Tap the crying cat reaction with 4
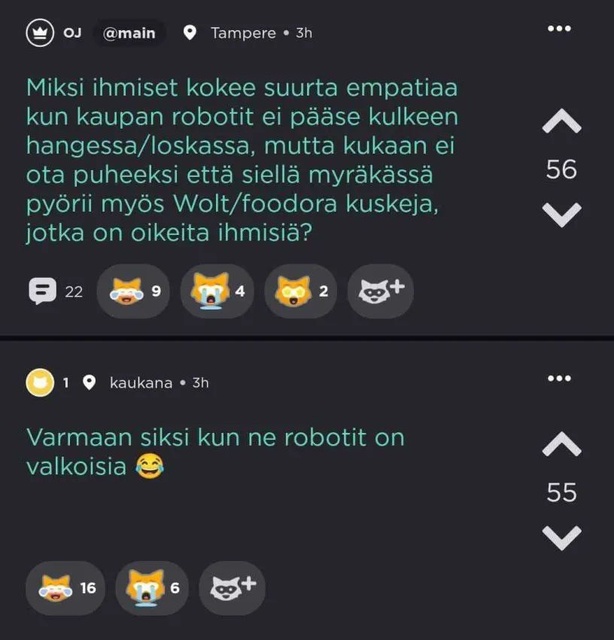This screenshot has width=614, height=640. coord(217,291)
